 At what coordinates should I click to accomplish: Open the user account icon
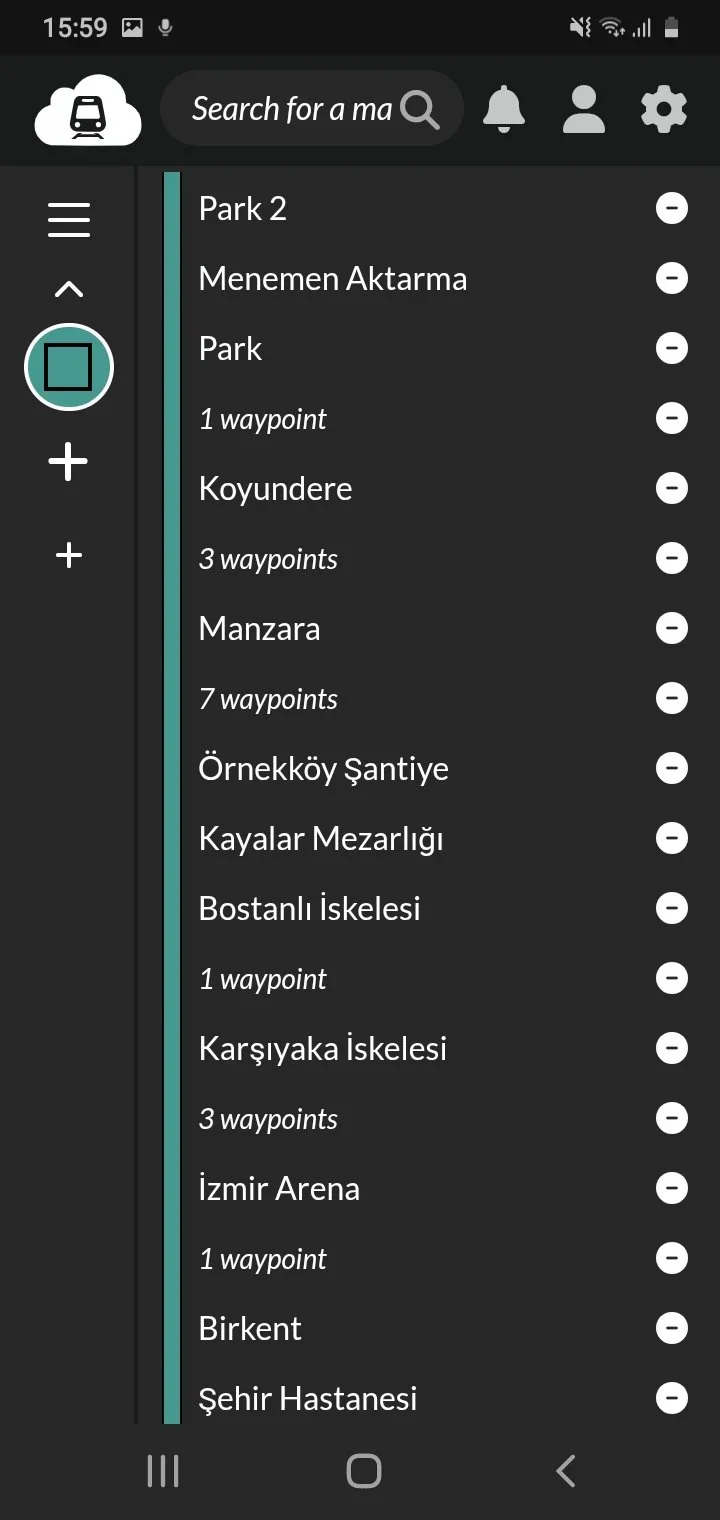pyautogui.click(x=584, y=108)
